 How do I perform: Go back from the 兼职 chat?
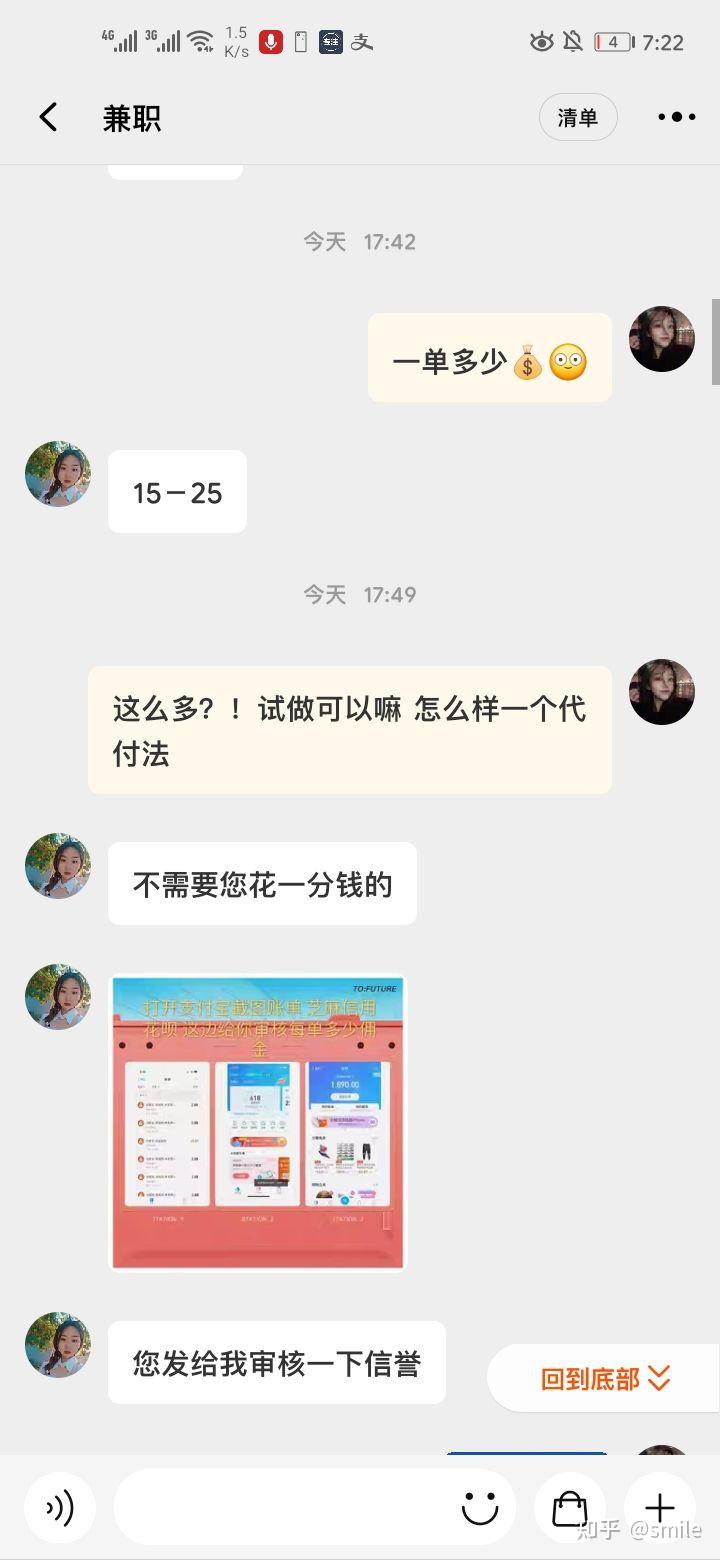point(48,118)
